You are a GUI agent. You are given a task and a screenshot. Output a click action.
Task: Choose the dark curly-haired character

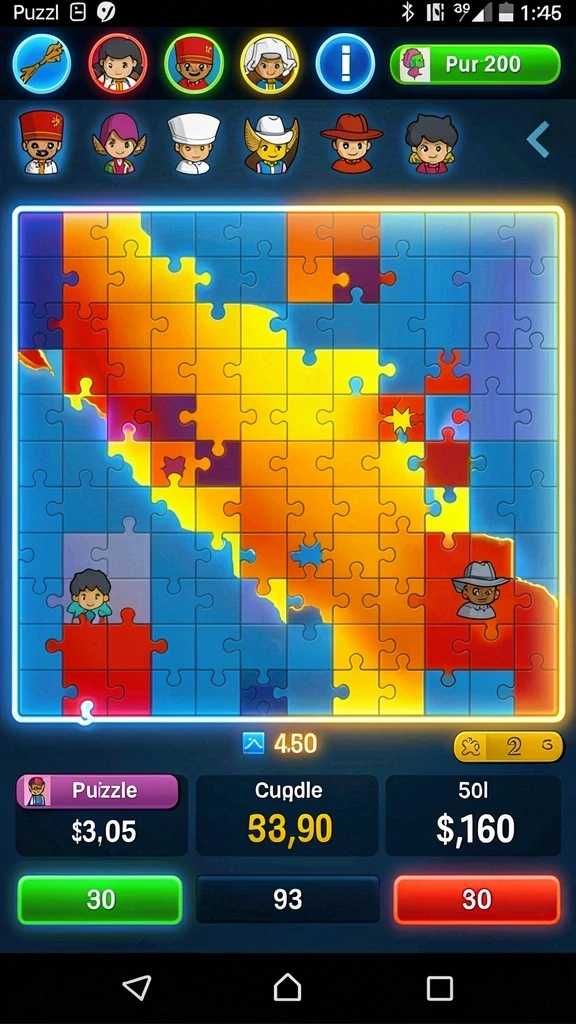[431, 144]
